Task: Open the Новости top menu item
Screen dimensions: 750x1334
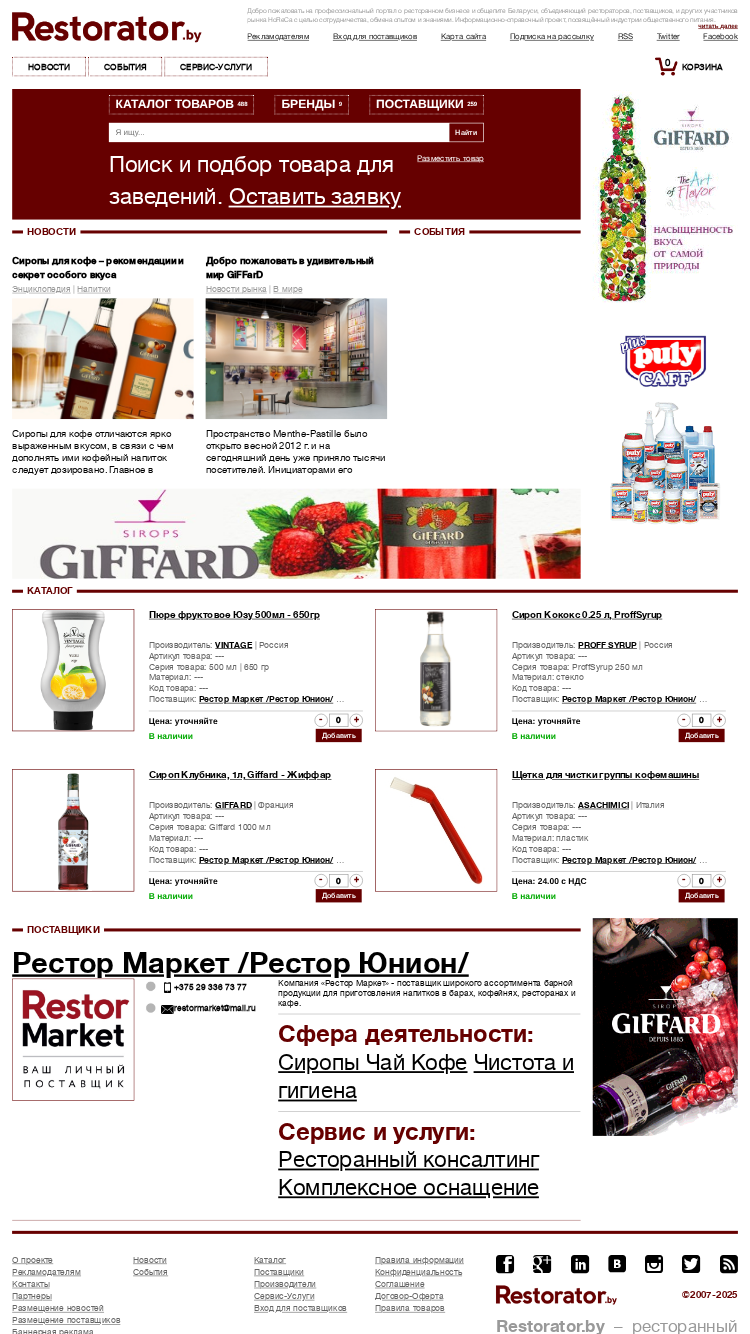Action: [x=49, y=67]
